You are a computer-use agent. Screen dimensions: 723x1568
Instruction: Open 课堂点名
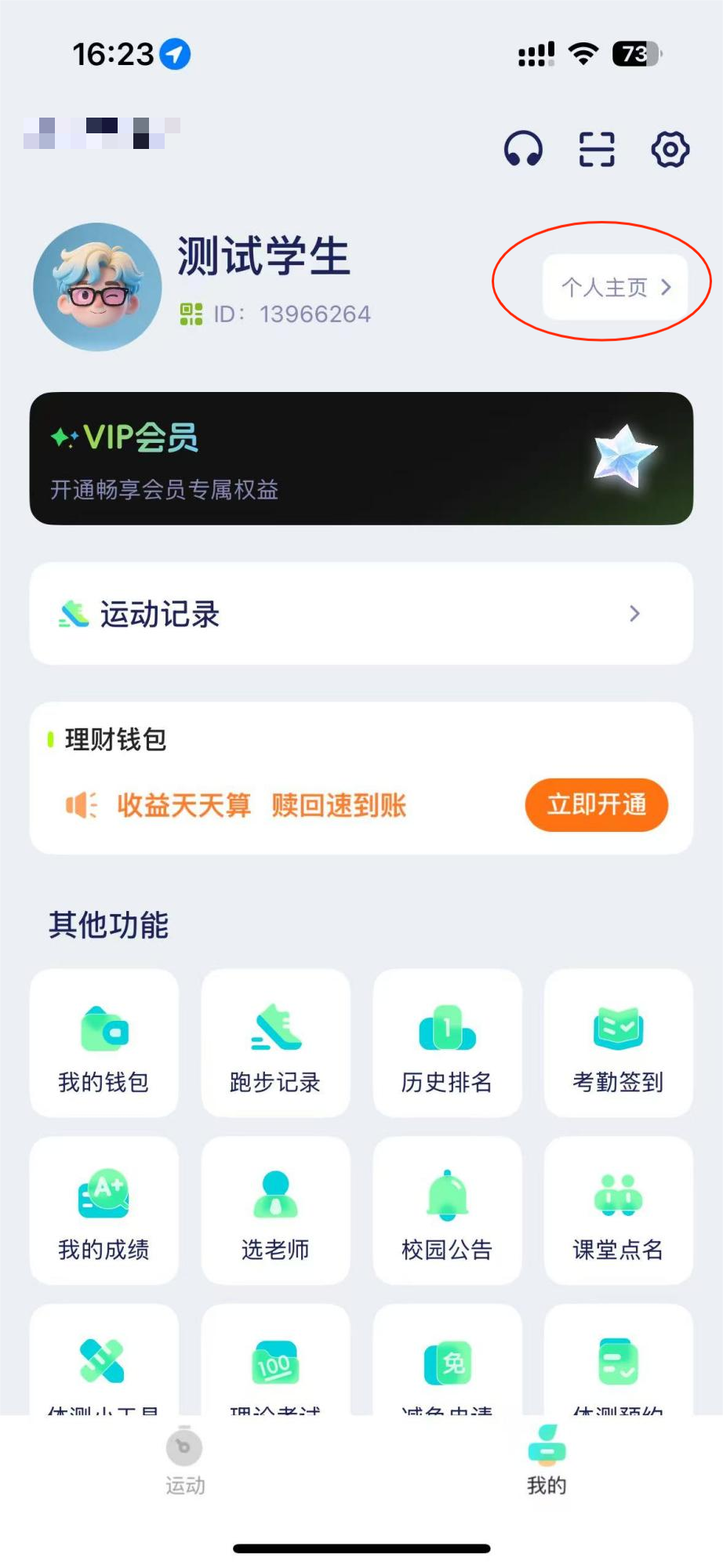619,1211
